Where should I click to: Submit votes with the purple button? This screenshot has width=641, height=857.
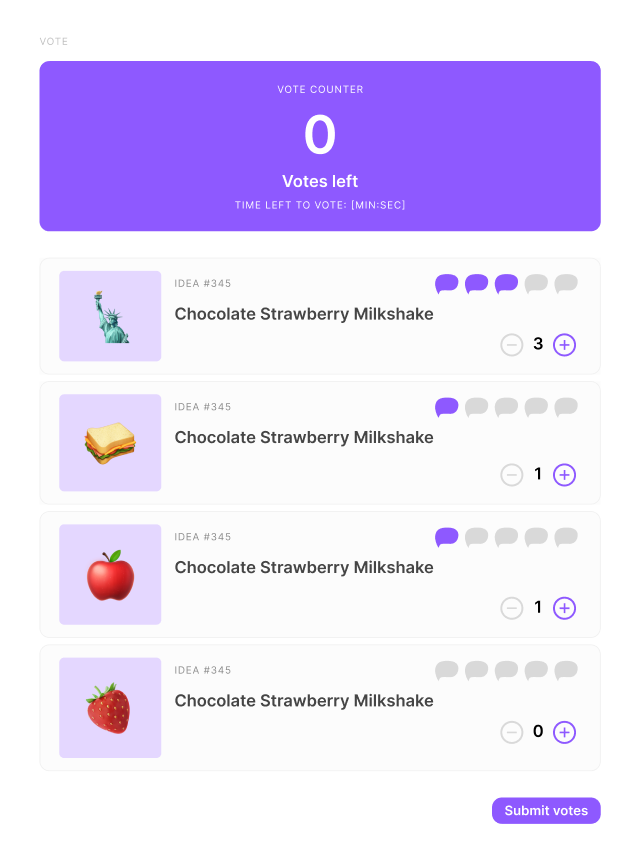546,811
